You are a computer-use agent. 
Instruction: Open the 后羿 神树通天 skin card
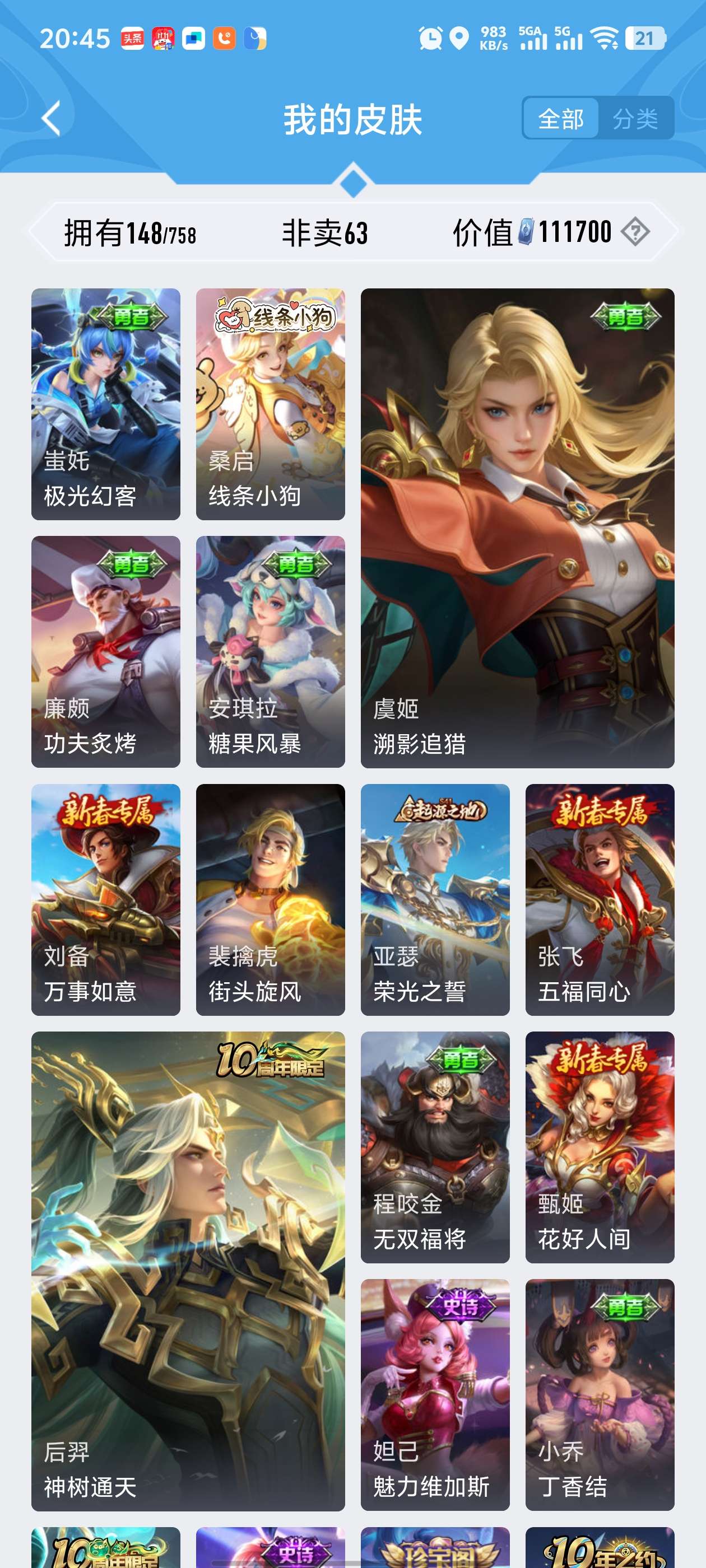click(x=188, y=1271)
